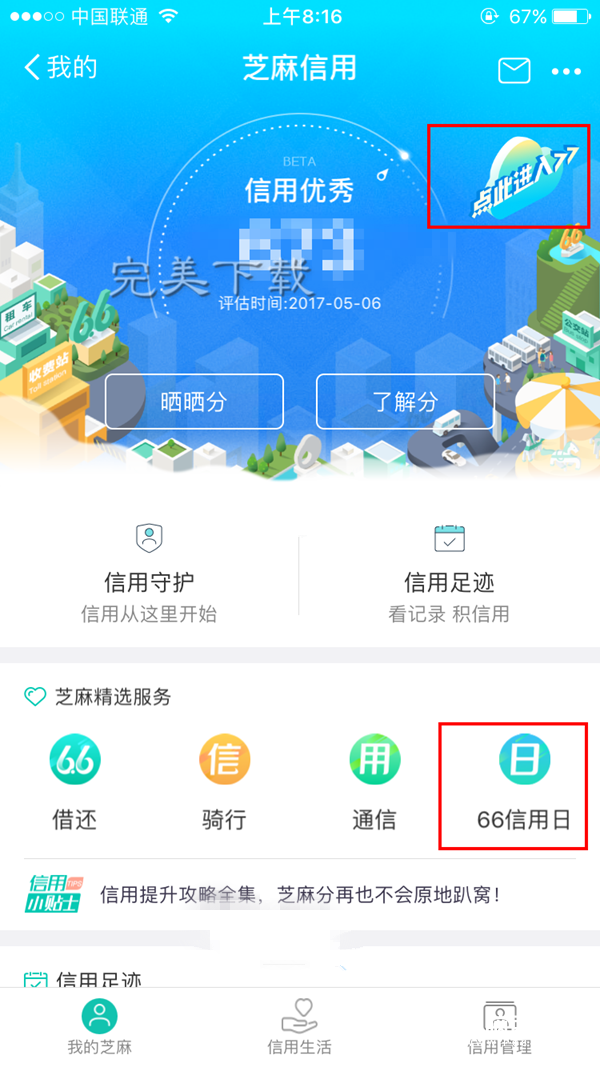600x1067 pixels.
Task: Open 信用守护 section
Action: [x=149, y=575]
